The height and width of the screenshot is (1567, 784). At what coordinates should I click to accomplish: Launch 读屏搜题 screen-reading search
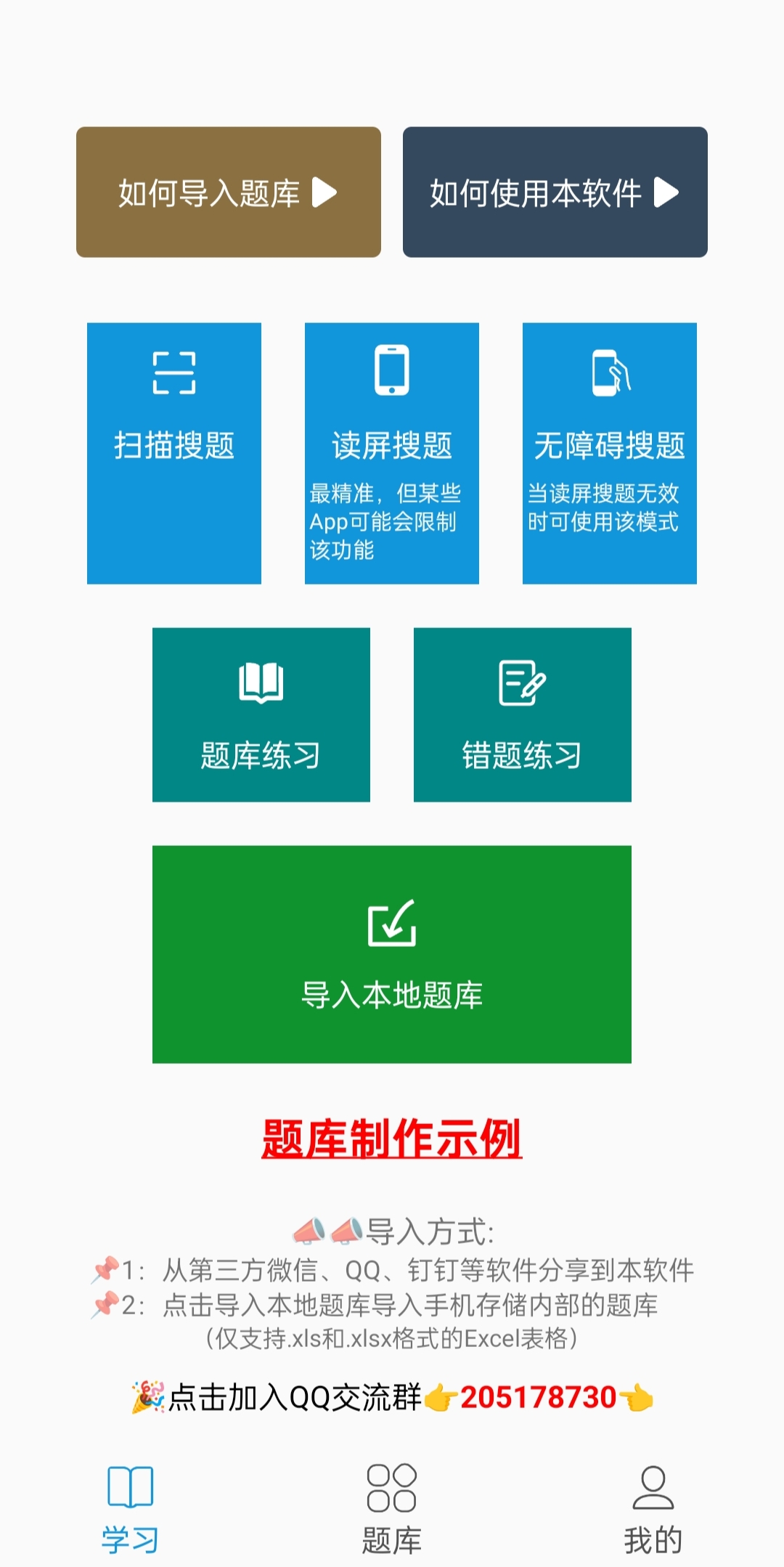pyautogui.click(x=392, y=452)
